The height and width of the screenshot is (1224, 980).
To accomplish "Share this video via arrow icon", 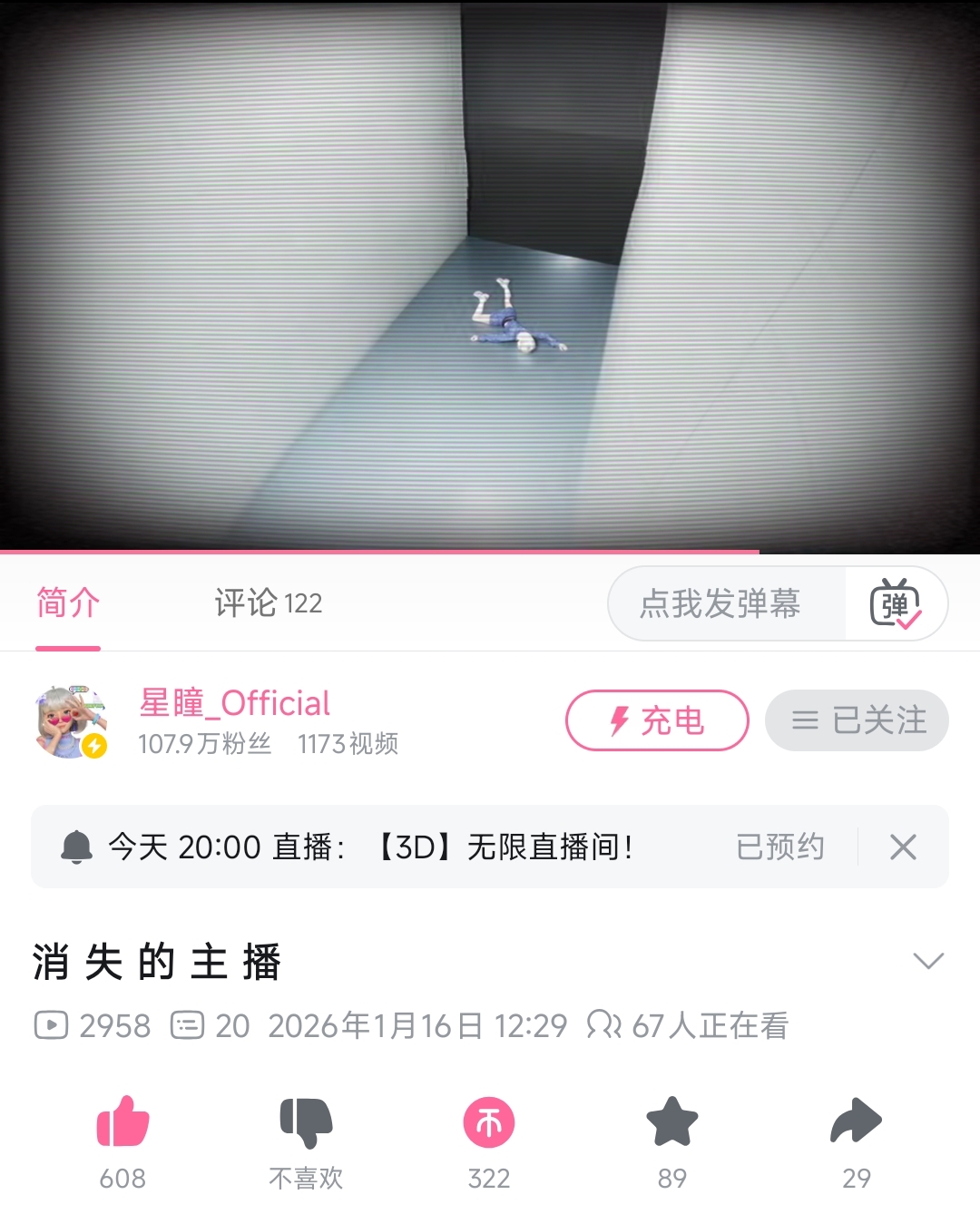I will (856, 1121).
